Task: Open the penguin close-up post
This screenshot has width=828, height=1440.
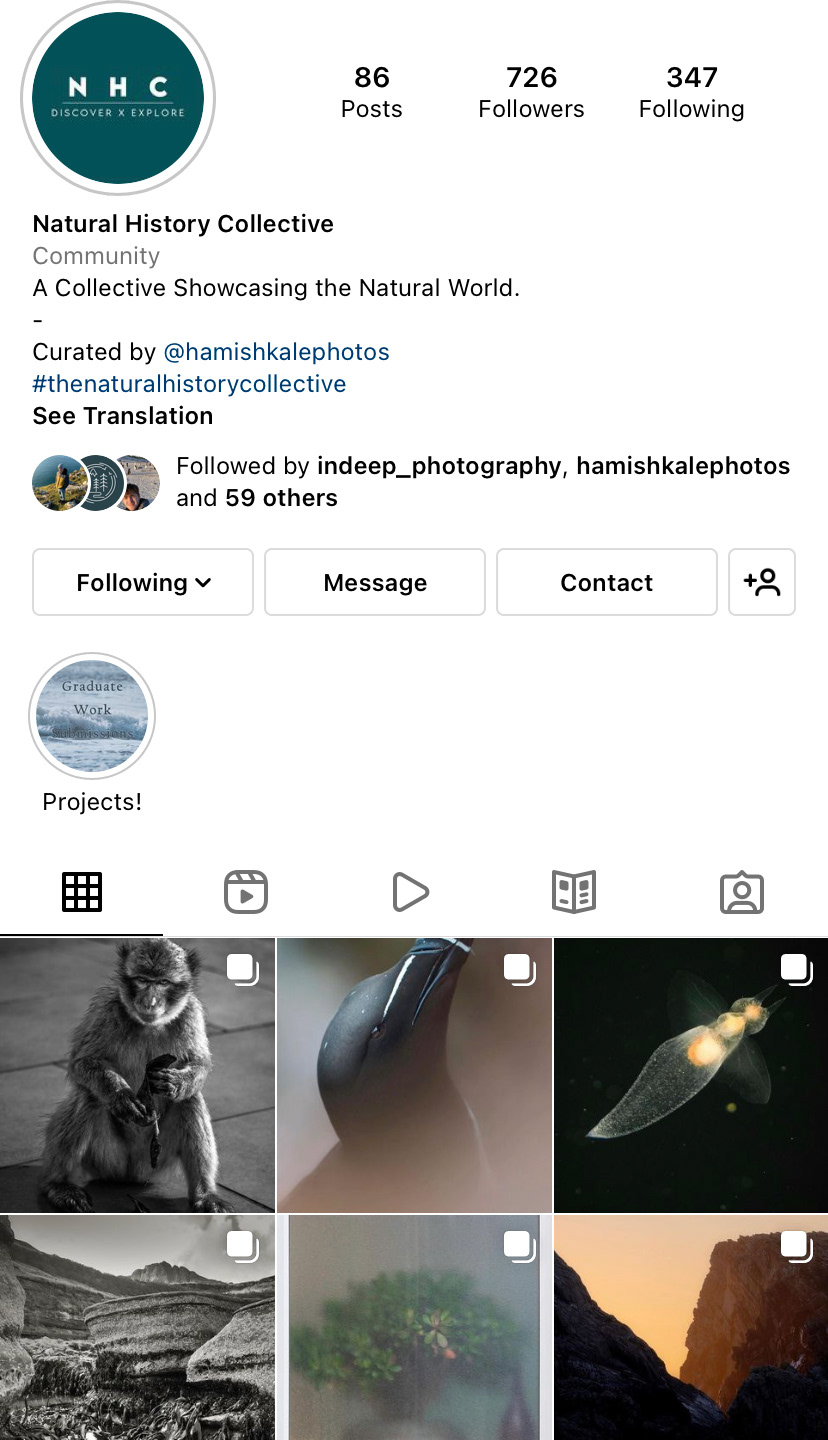Action: [414, 1075]
